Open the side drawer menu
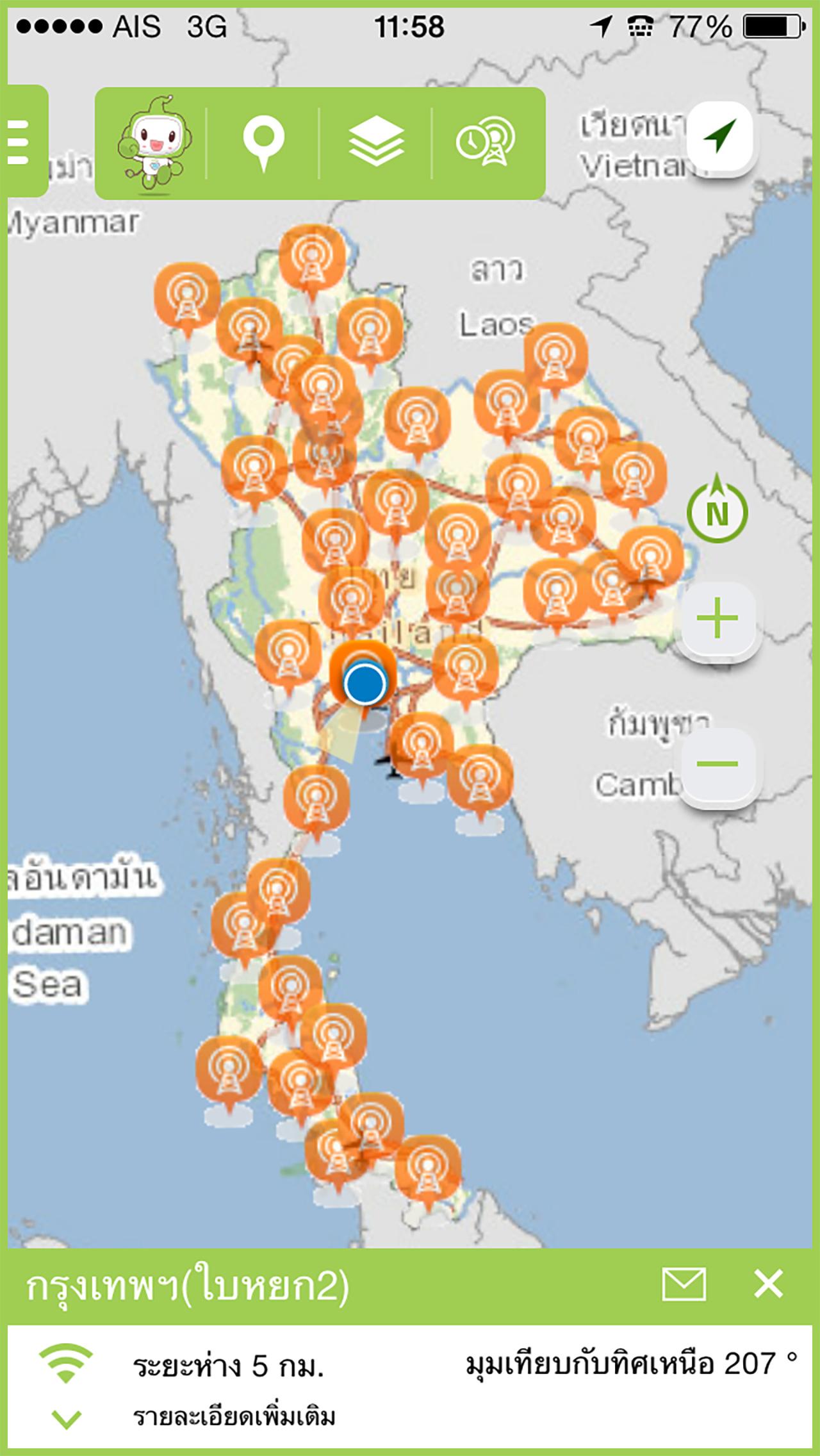This screenshot has height=1456, width=820. pyautogui.click(x=24, y=141)
